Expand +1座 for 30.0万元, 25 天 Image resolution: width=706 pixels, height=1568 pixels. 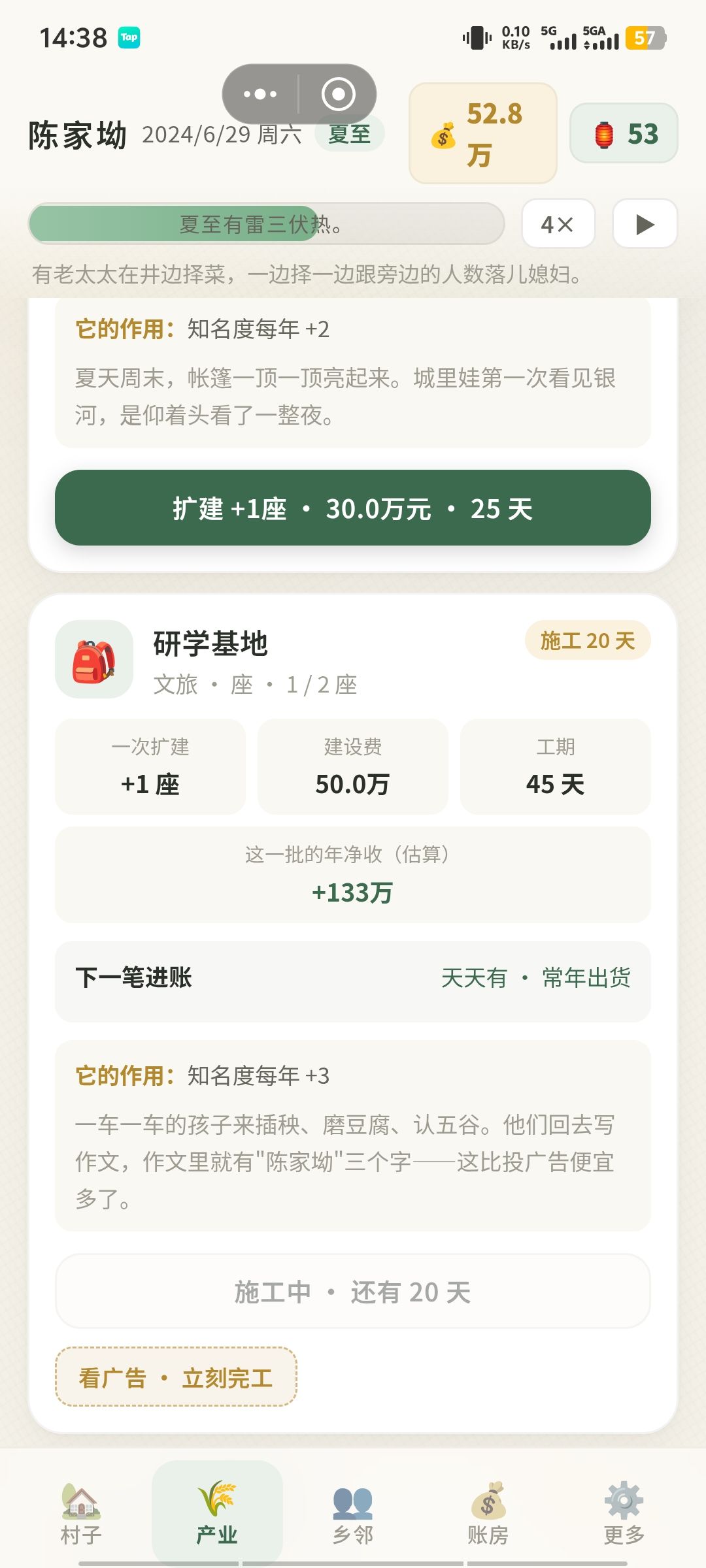coord(353,508)
